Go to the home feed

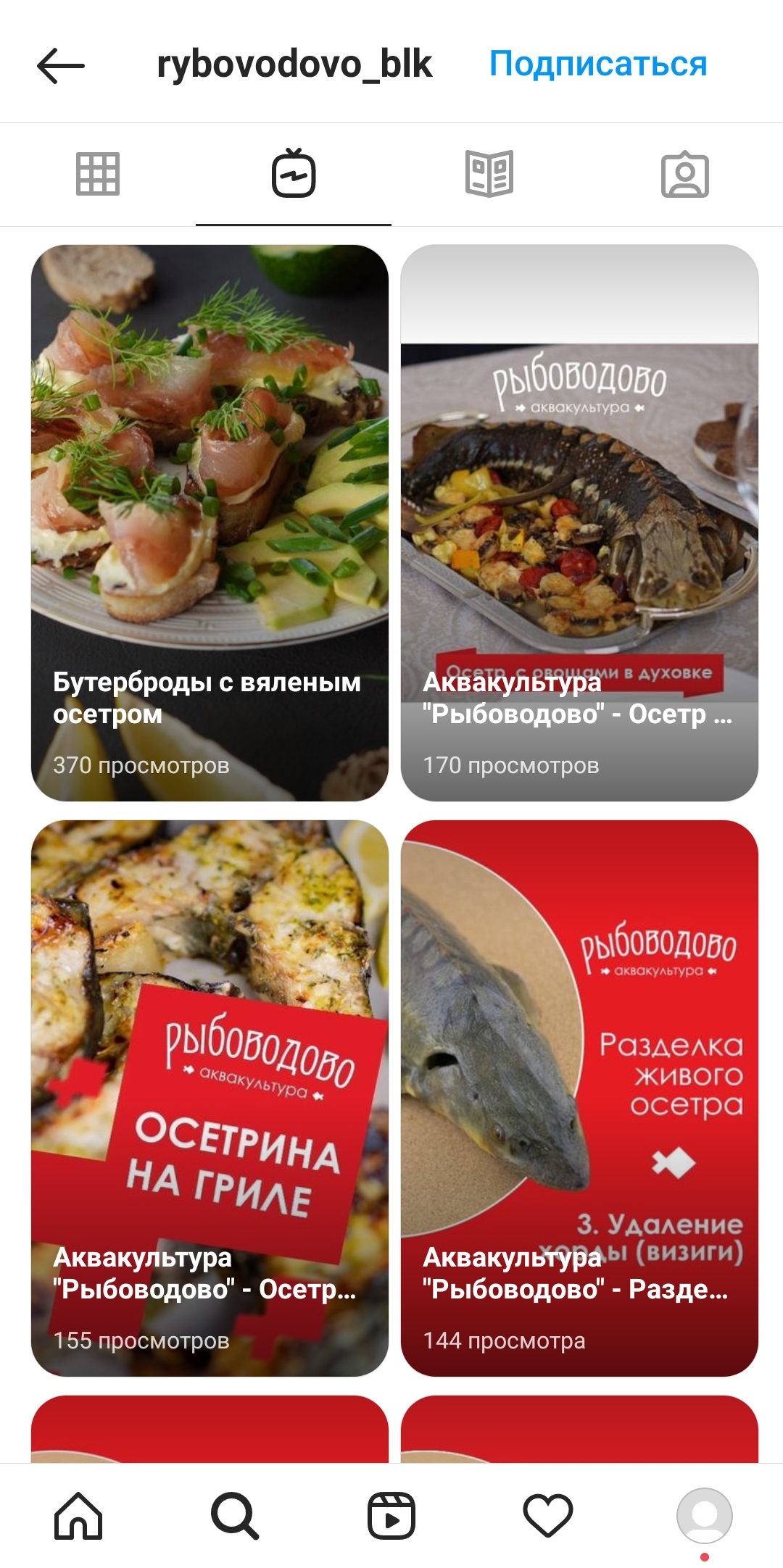pyautogui.click(x=78, y=1516)
